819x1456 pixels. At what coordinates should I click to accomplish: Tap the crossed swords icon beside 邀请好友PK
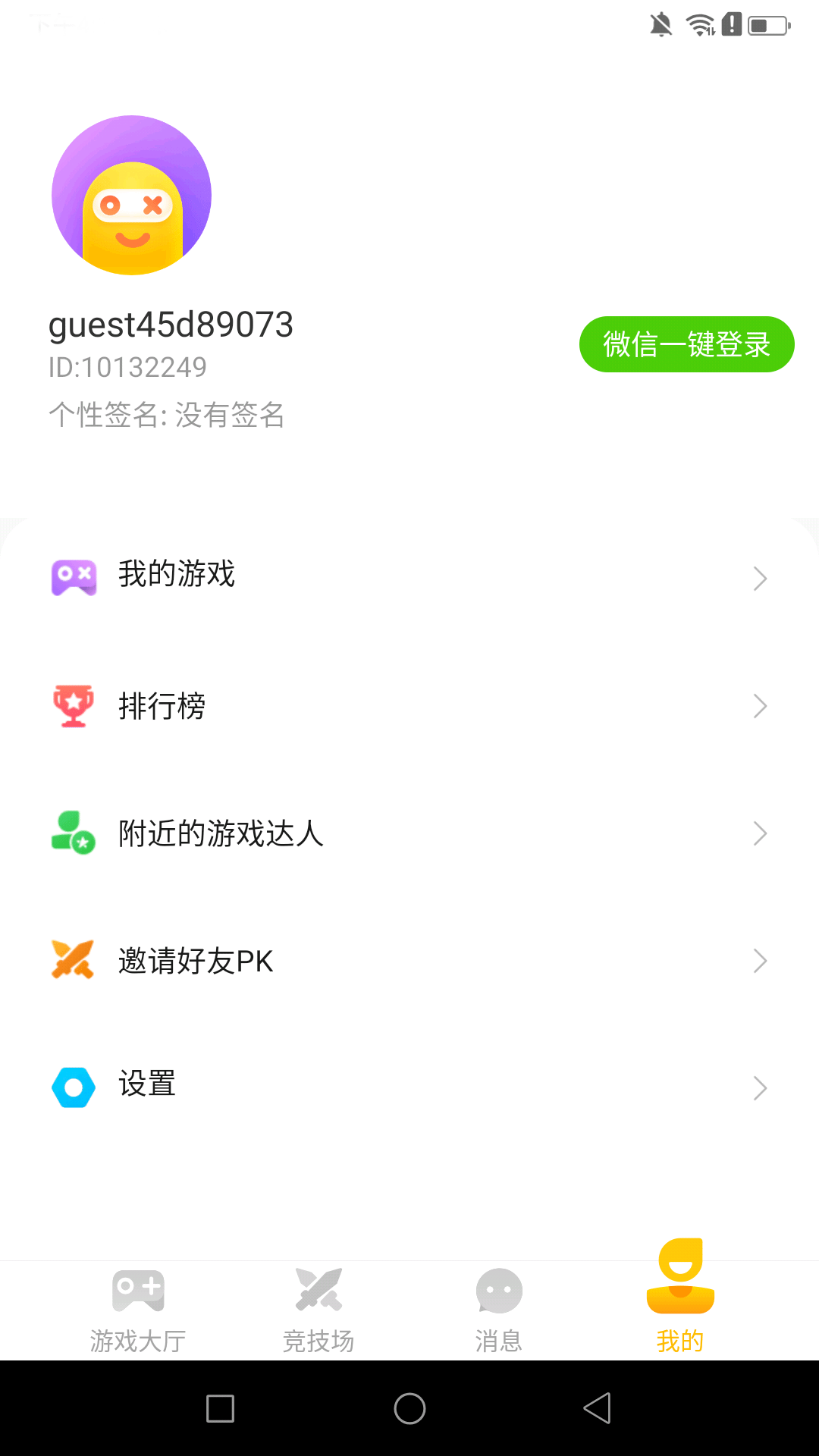[x=72, y=960]
